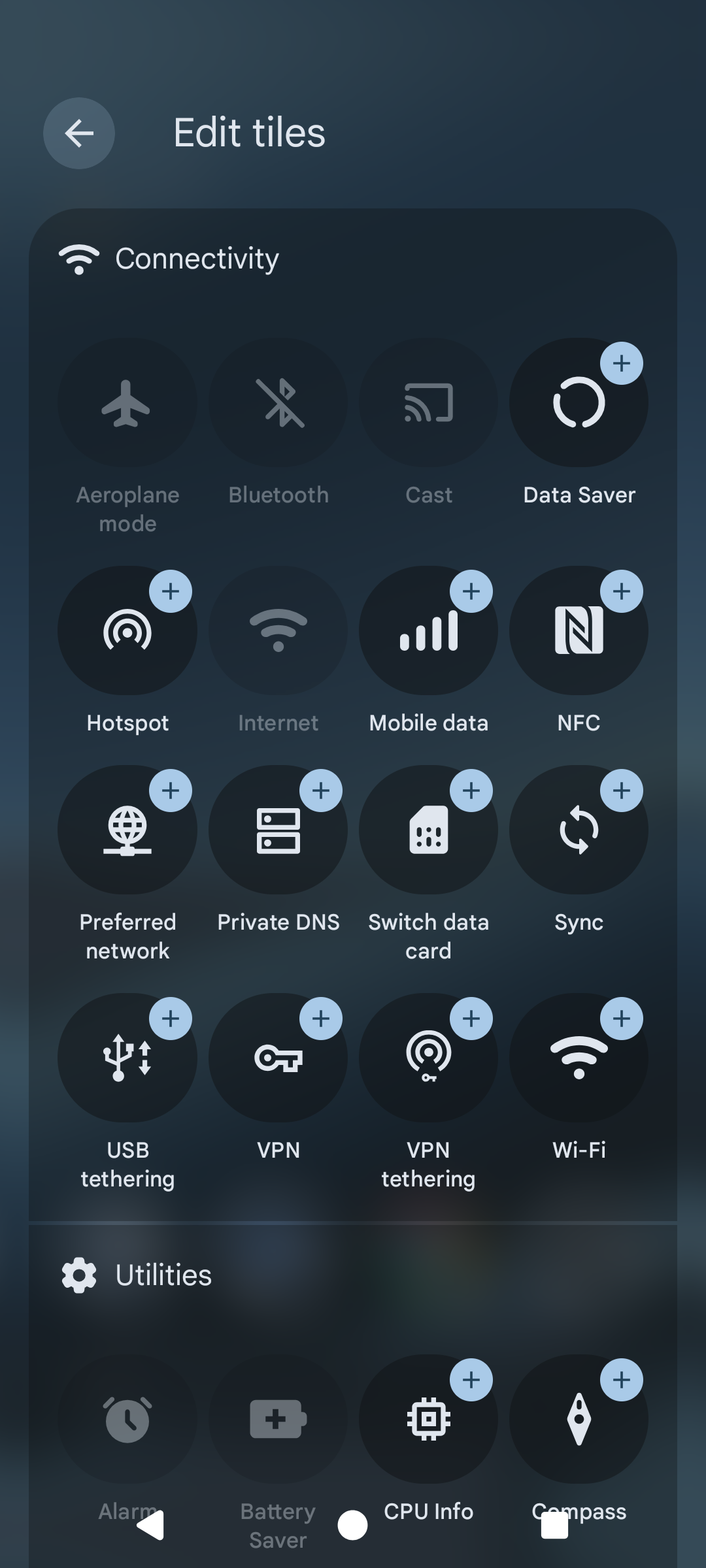Add the Preferred network tile
The height and width of the screenshot is (1568, 706).
170,791
